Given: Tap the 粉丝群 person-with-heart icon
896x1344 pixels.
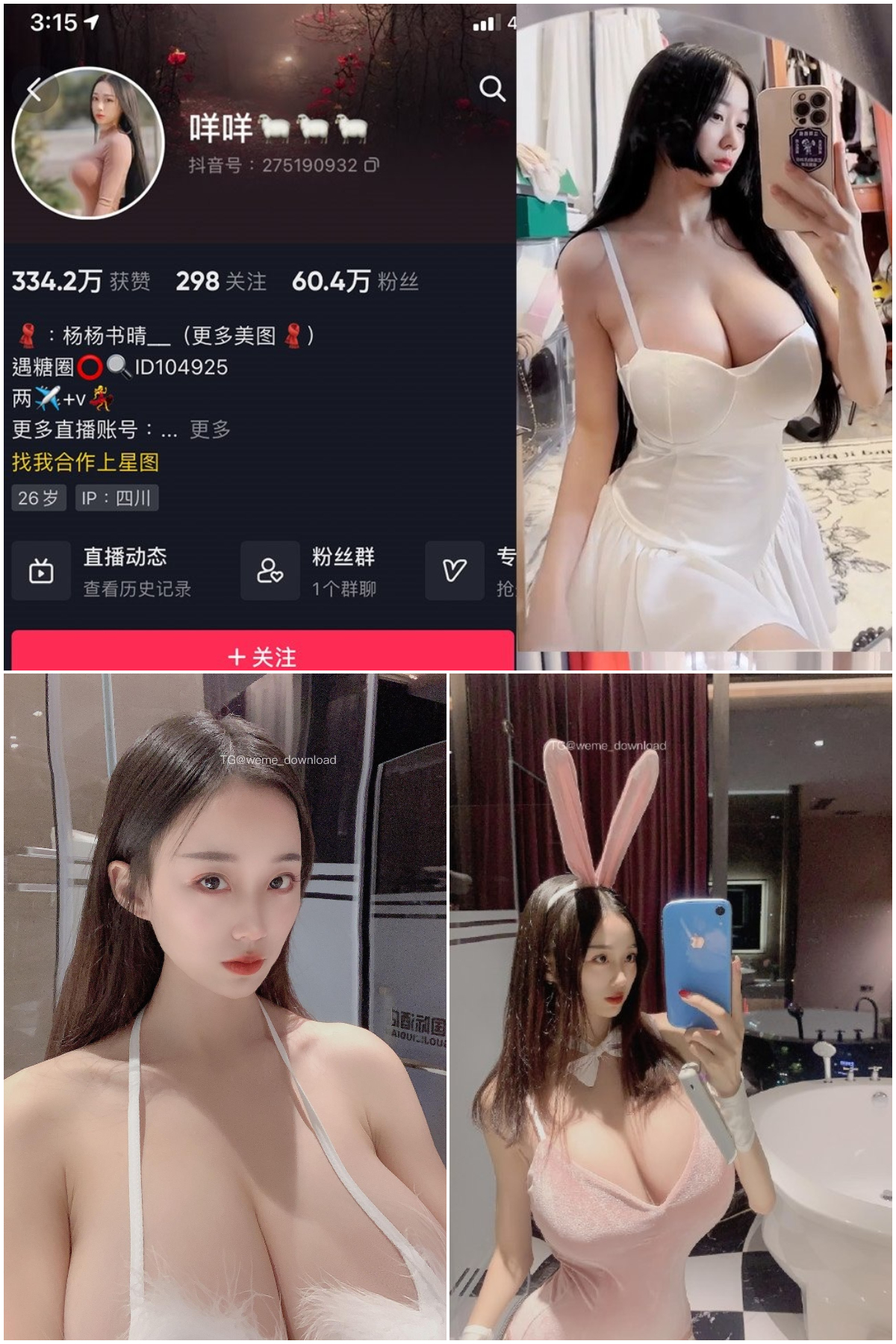Looking at the screenshot, I should [x=270, y=571].
